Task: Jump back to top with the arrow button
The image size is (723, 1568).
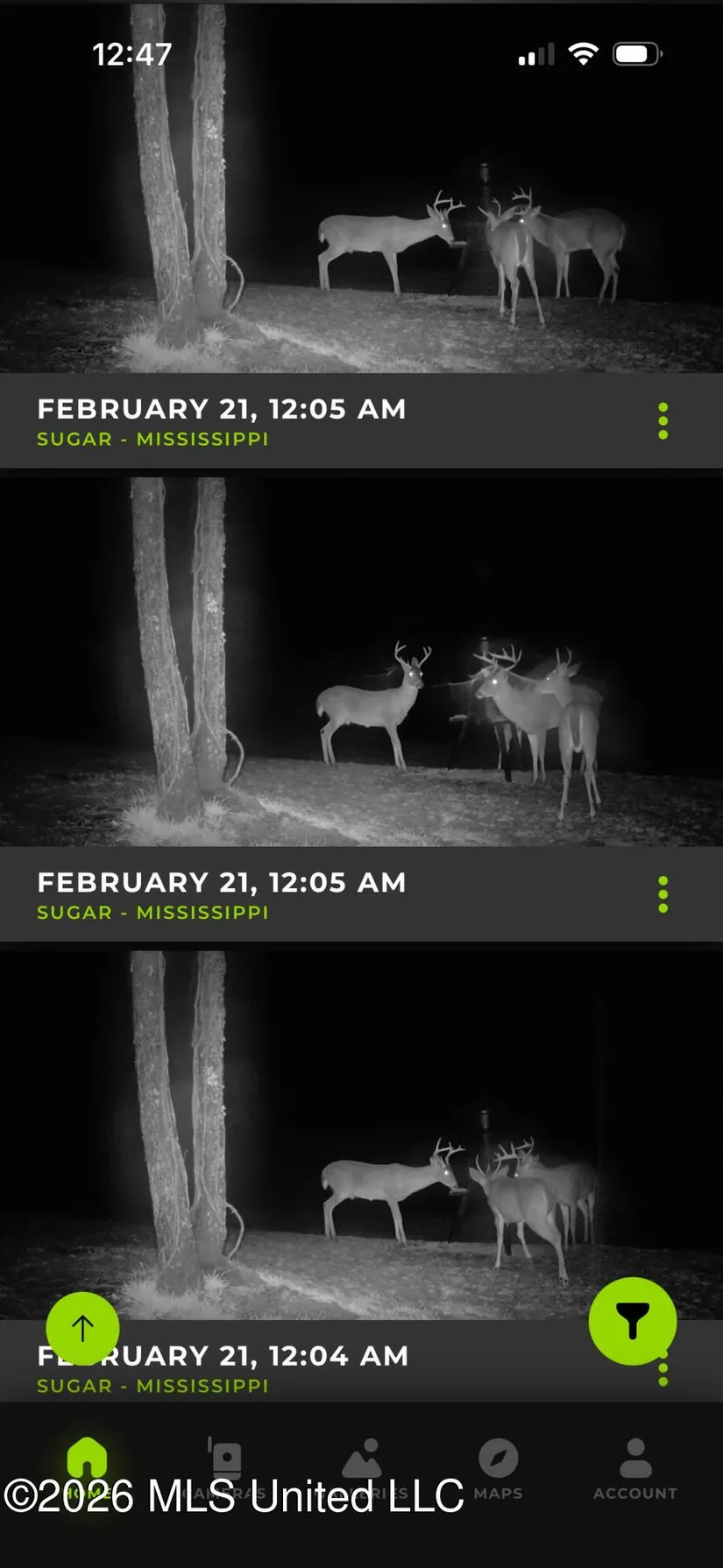Action: tap(82, 1328)
